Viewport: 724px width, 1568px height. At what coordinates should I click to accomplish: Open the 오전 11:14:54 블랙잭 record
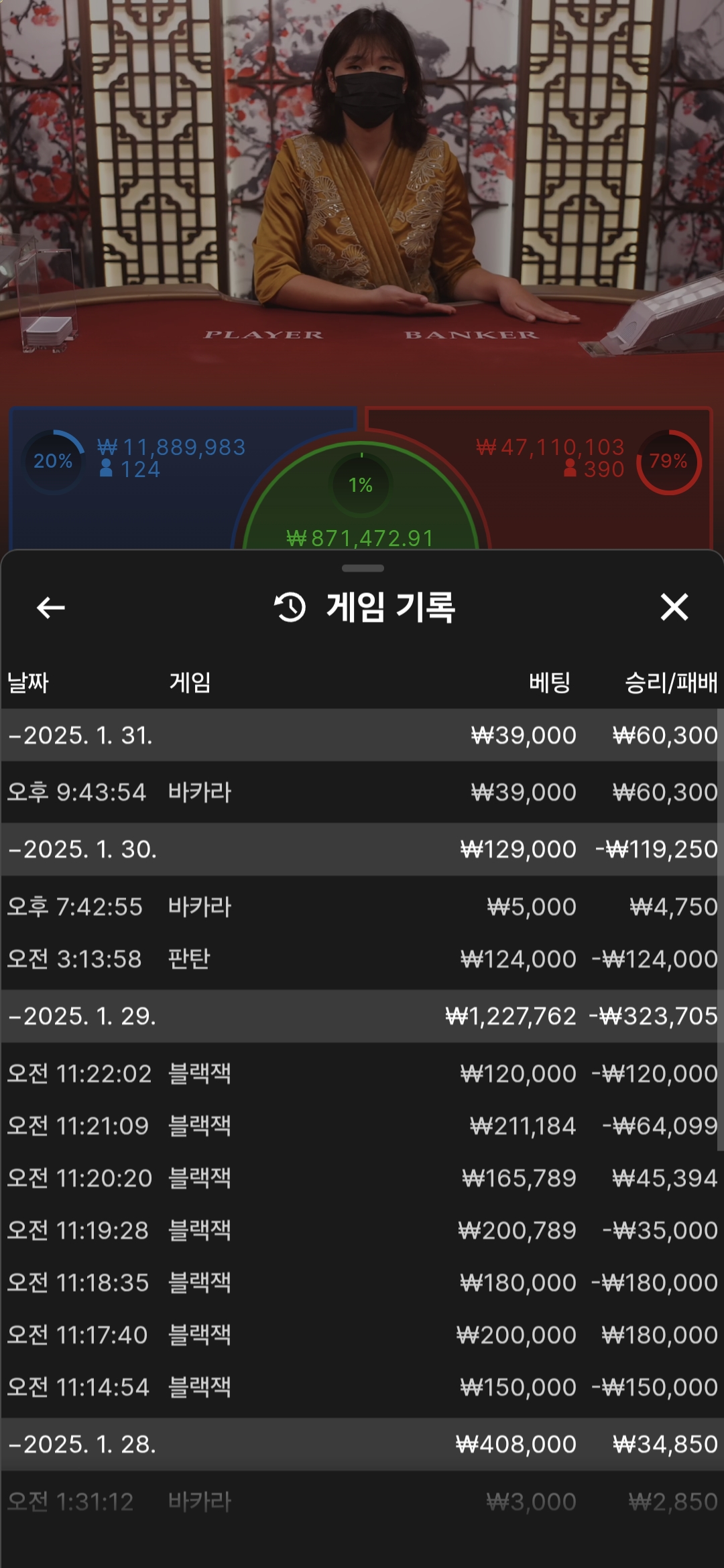tap(362, 1387)
